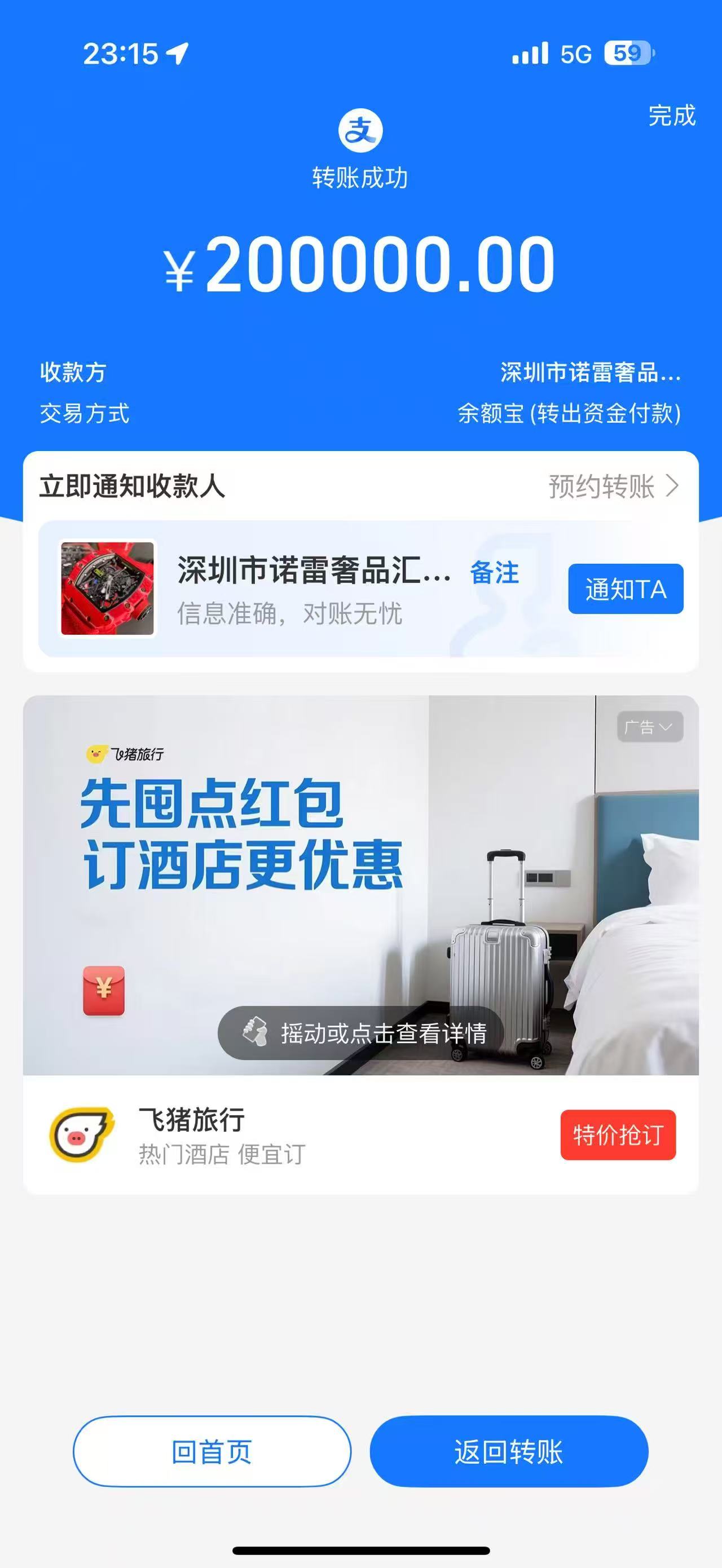This screenshot has width=722, height=1568.
Task: Tap 完成 to finish
Action: [x=671, y=116]
